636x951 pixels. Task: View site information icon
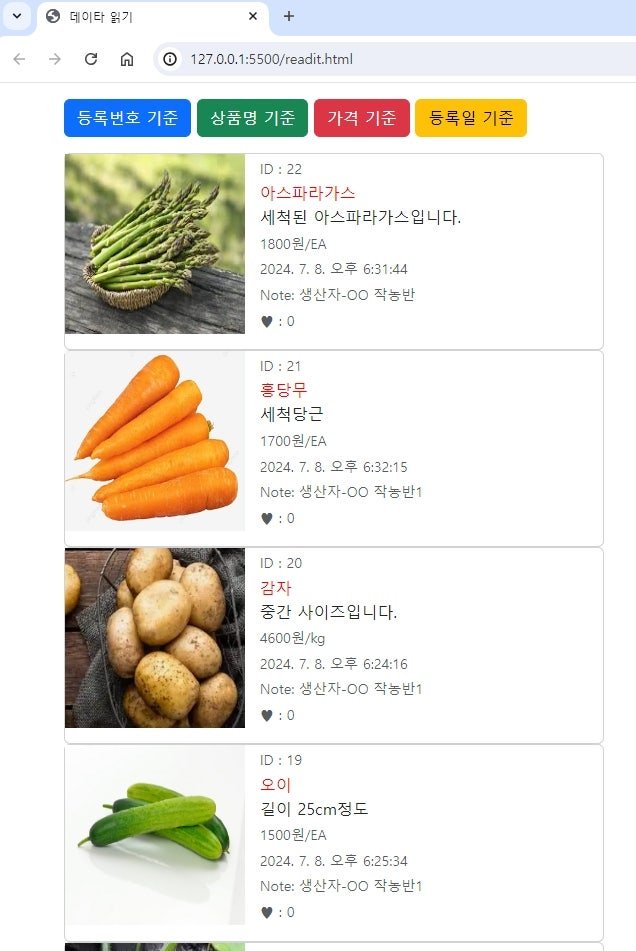tap(170, 59)
